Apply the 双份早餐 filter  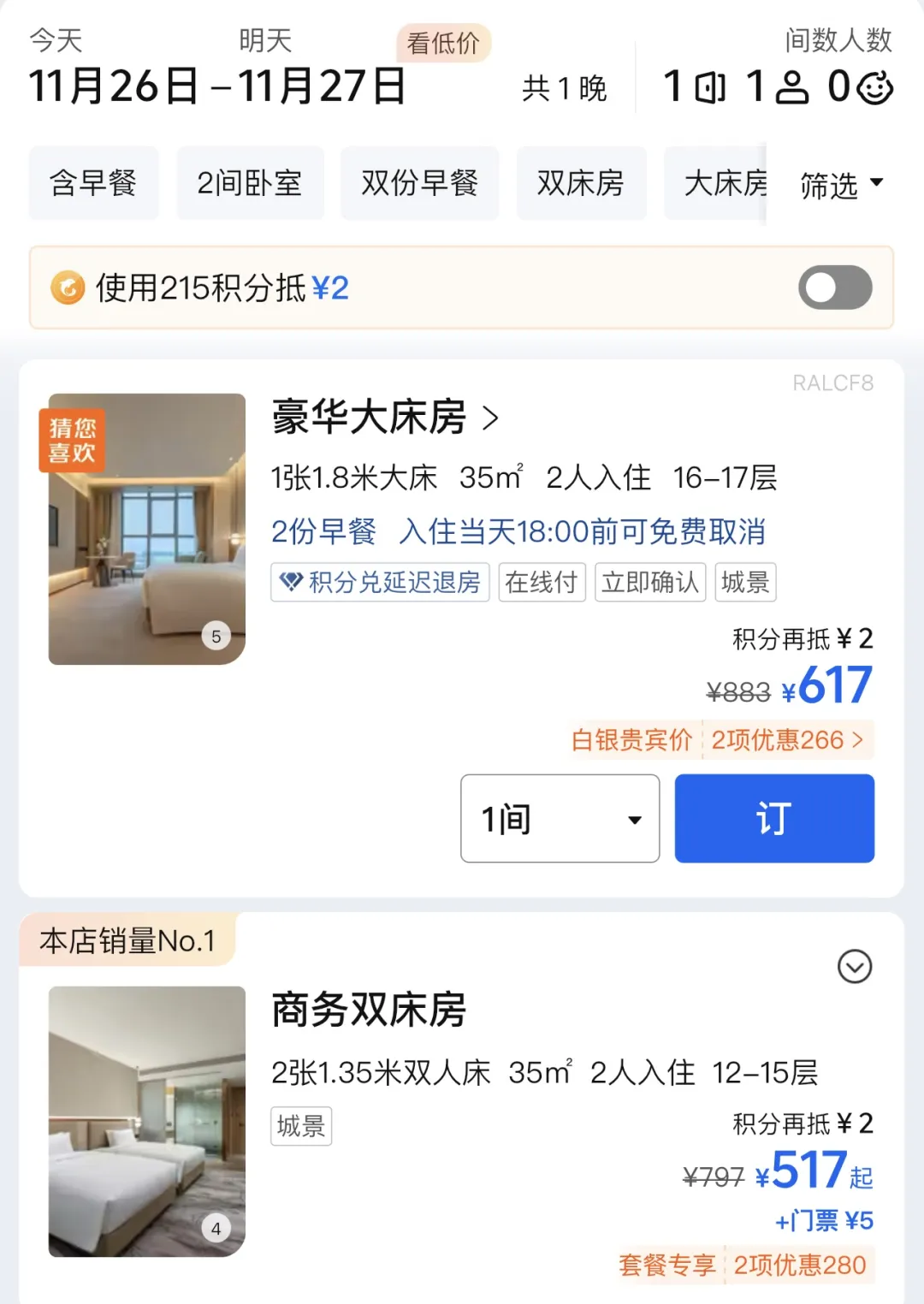pos(419,183)
